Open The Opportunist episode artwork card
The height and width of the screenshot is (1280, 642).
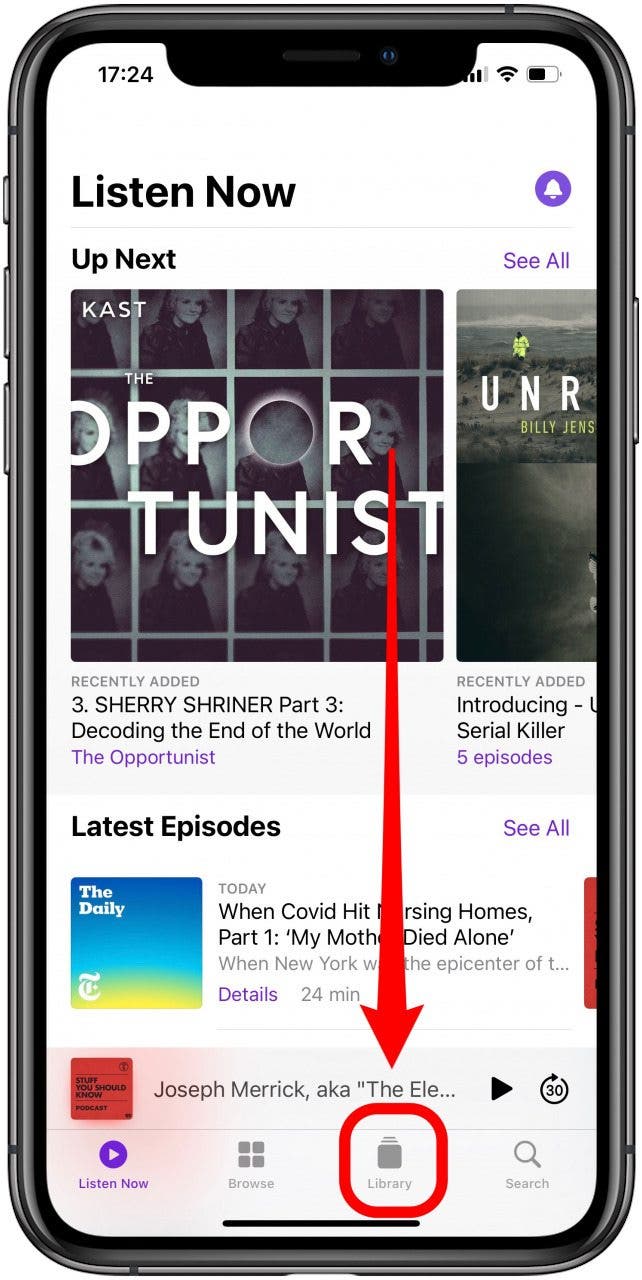[x=257, y=475]
